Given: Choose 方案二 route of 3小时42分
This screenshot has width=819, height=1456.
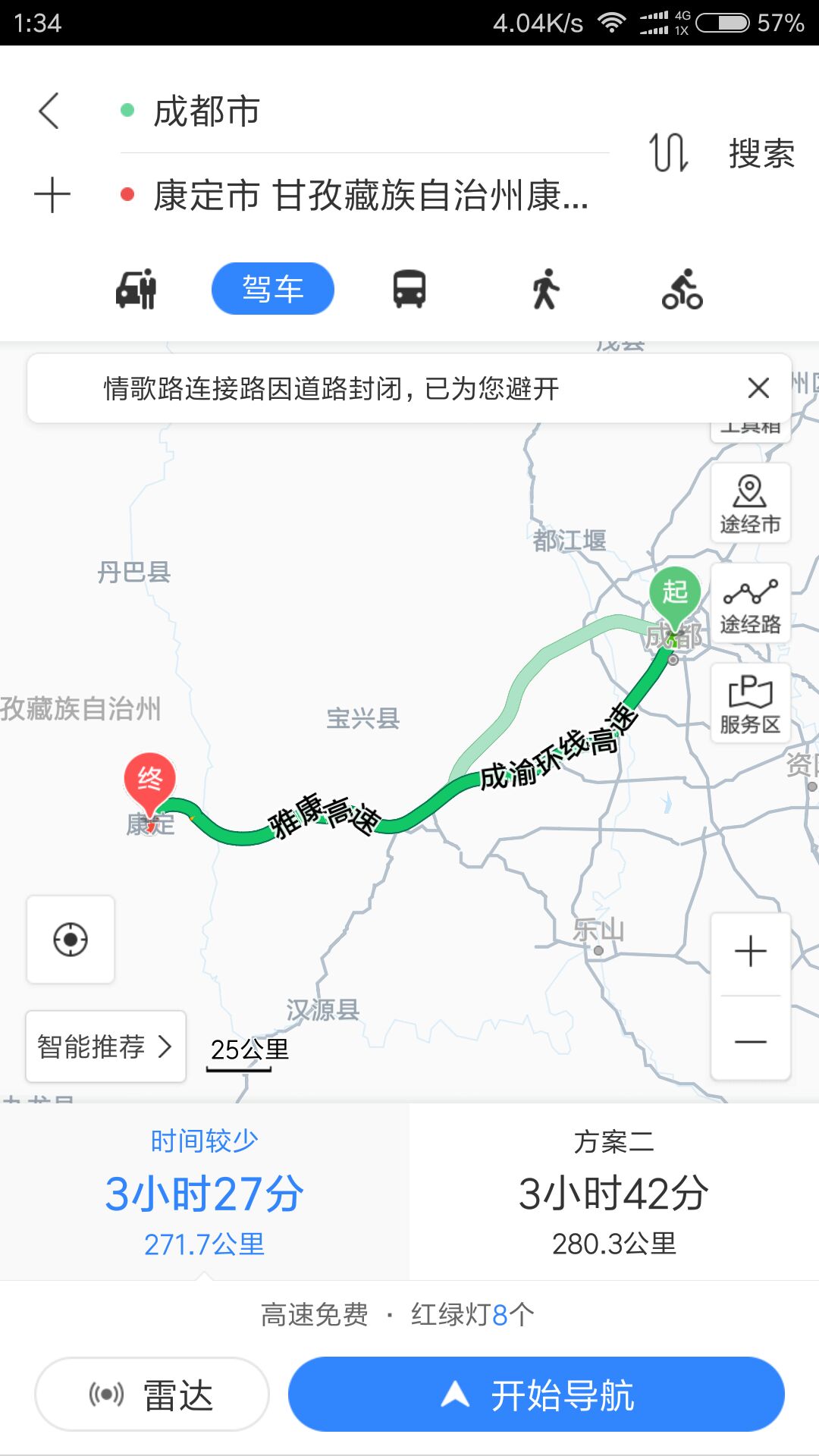Looking at the screenshot, I should (x=613, y=1192).
